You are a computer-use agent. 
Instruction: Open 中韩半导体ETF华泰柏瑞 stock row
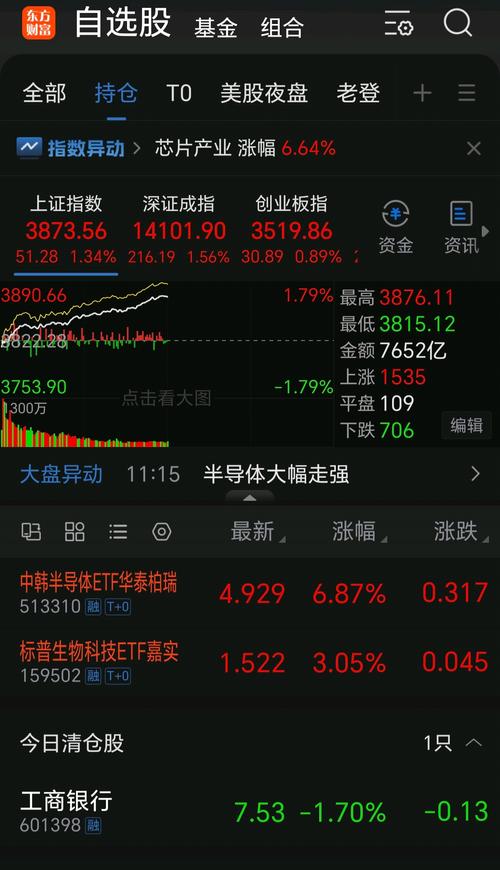point(250,594)
